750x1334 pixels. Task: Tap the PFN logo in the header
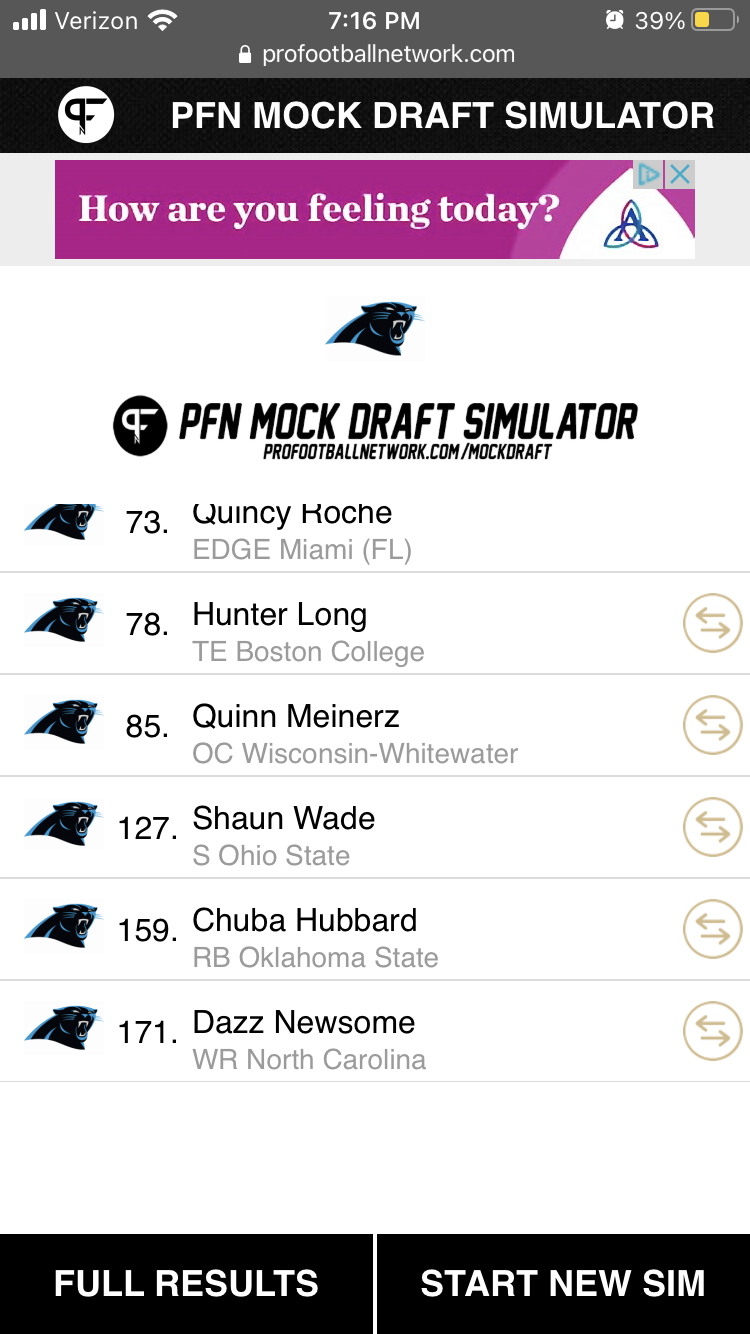[x=86, y=115]
